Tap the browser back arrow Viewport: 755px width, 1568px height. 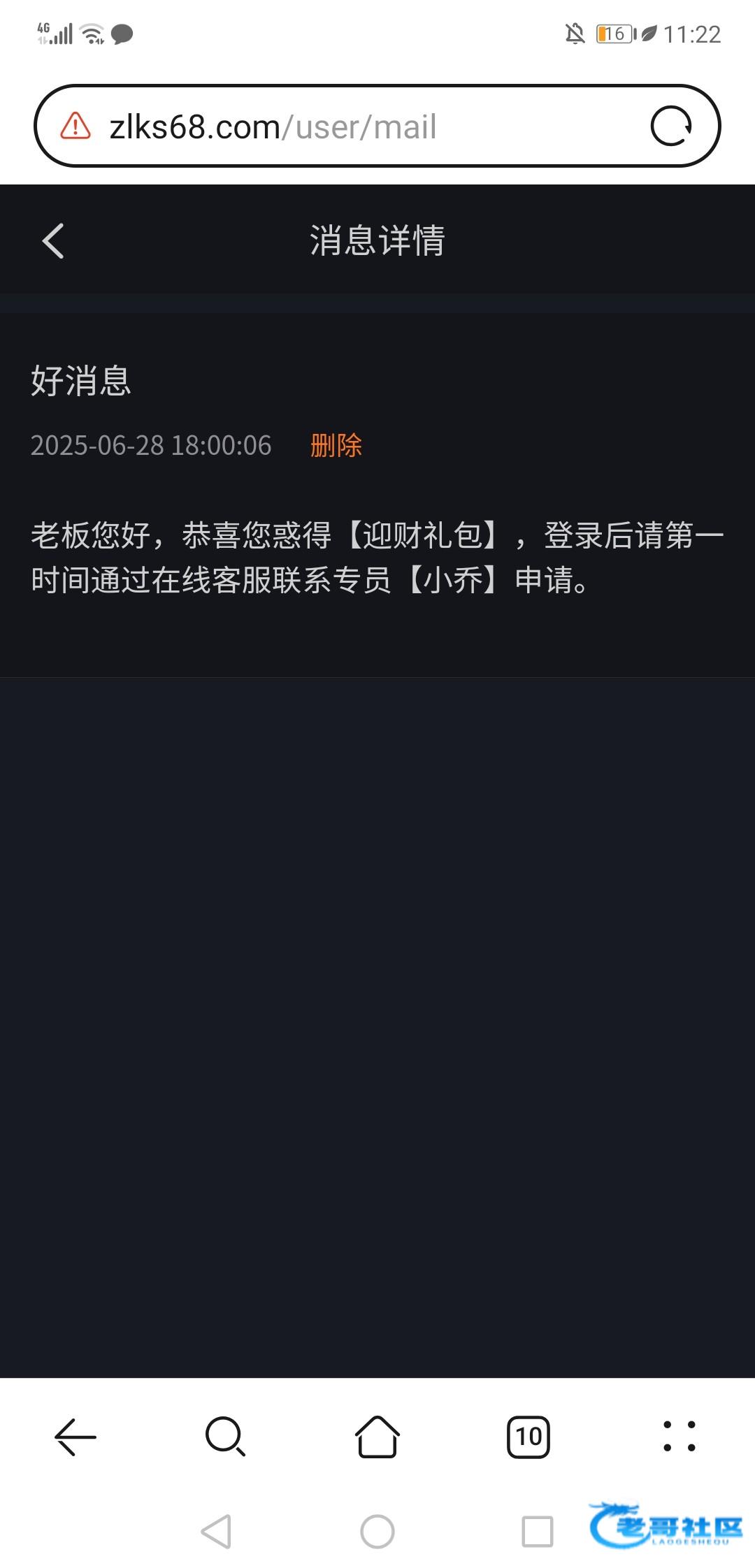75,1437
